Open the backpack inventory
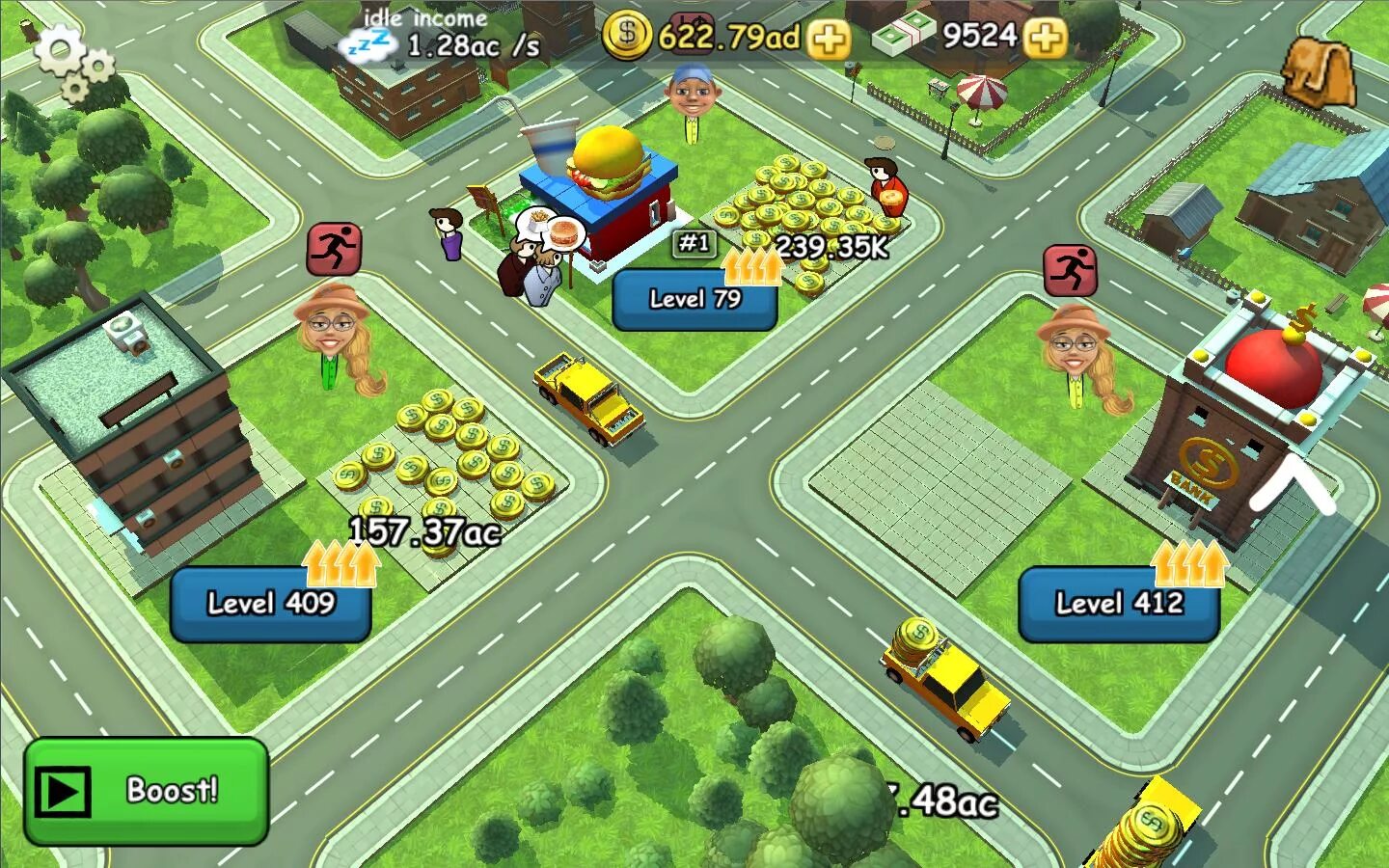Viewport: 1389px width, 868px height. pyautogui.click(x=1320, y=74)
